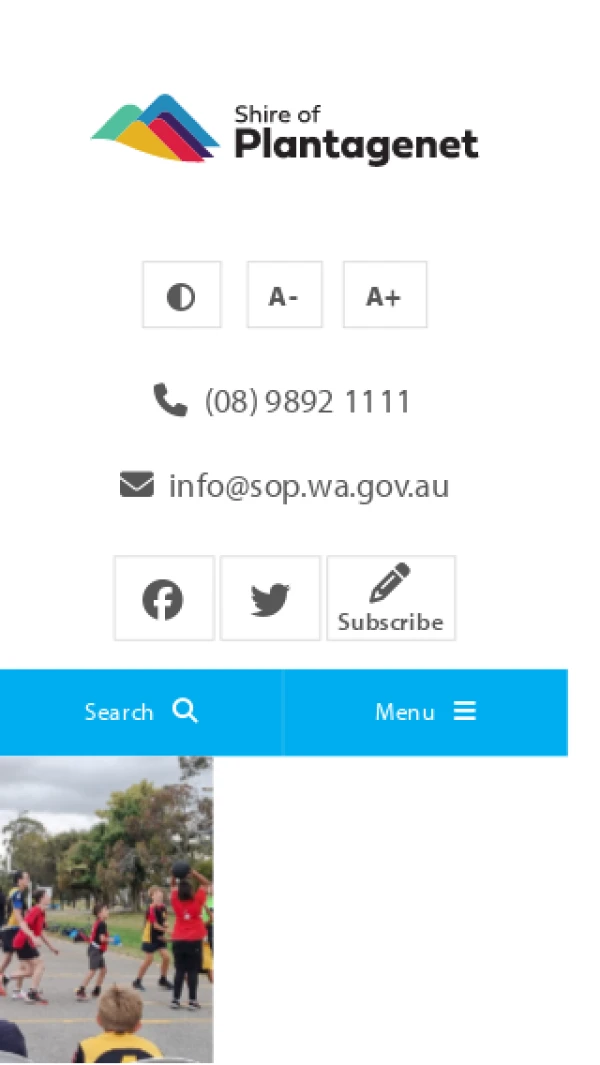The width and height of the screenshot is (600, 1065).
Task: Open the Shire's Facebook page
Action: point(163,599)
